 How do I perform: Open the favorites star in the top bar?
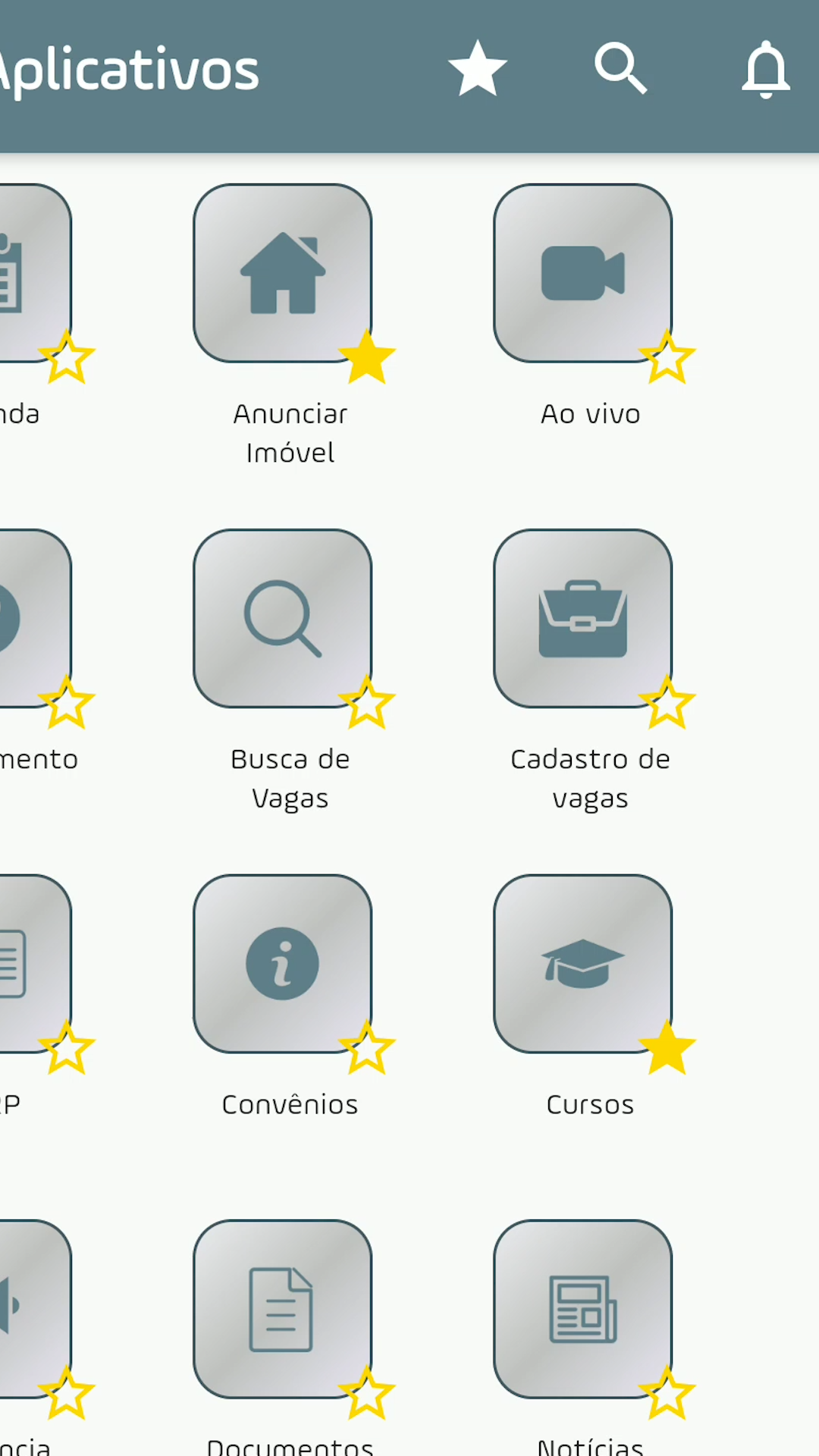pos(477,69)
